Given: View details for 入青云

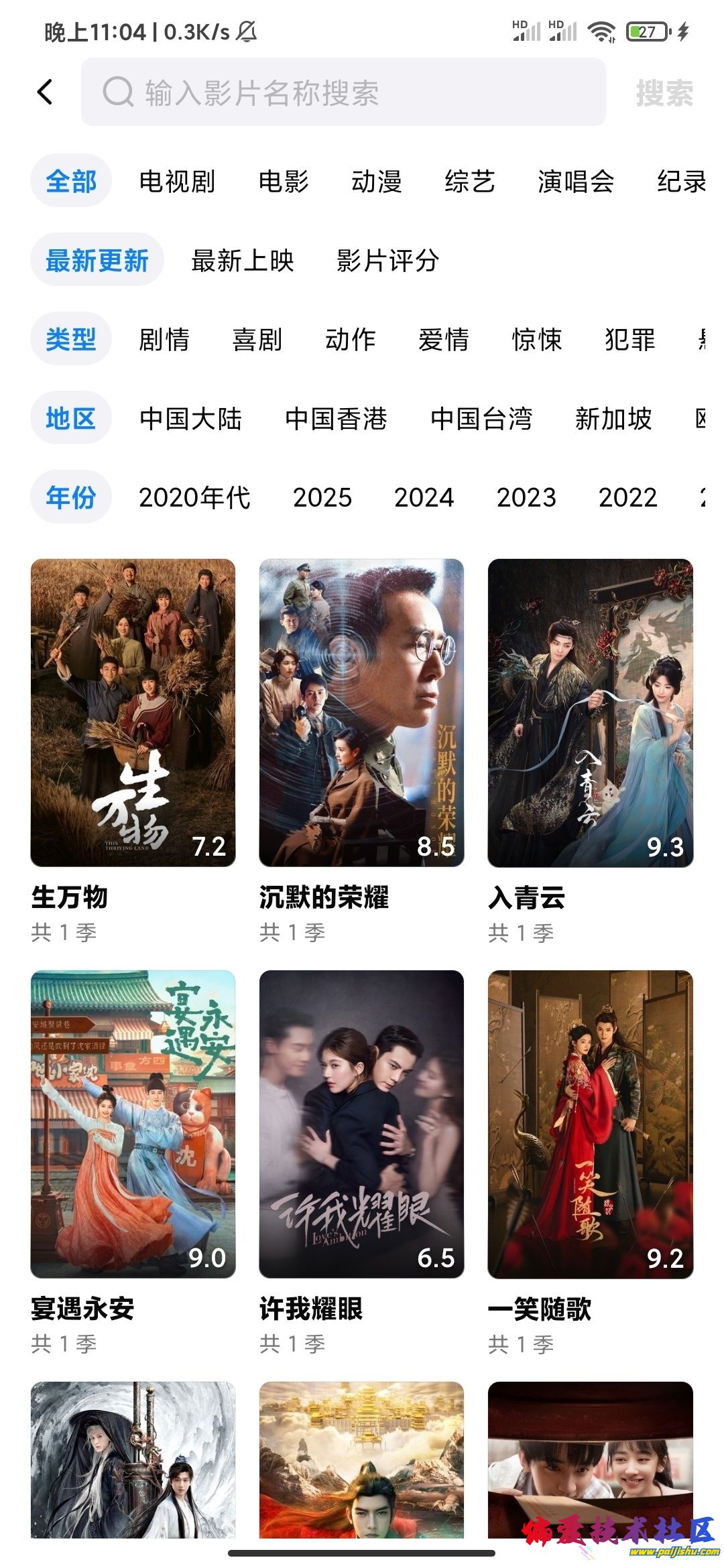Looking at the screenshot, I should pyautogui.click(x=590, y=712).
